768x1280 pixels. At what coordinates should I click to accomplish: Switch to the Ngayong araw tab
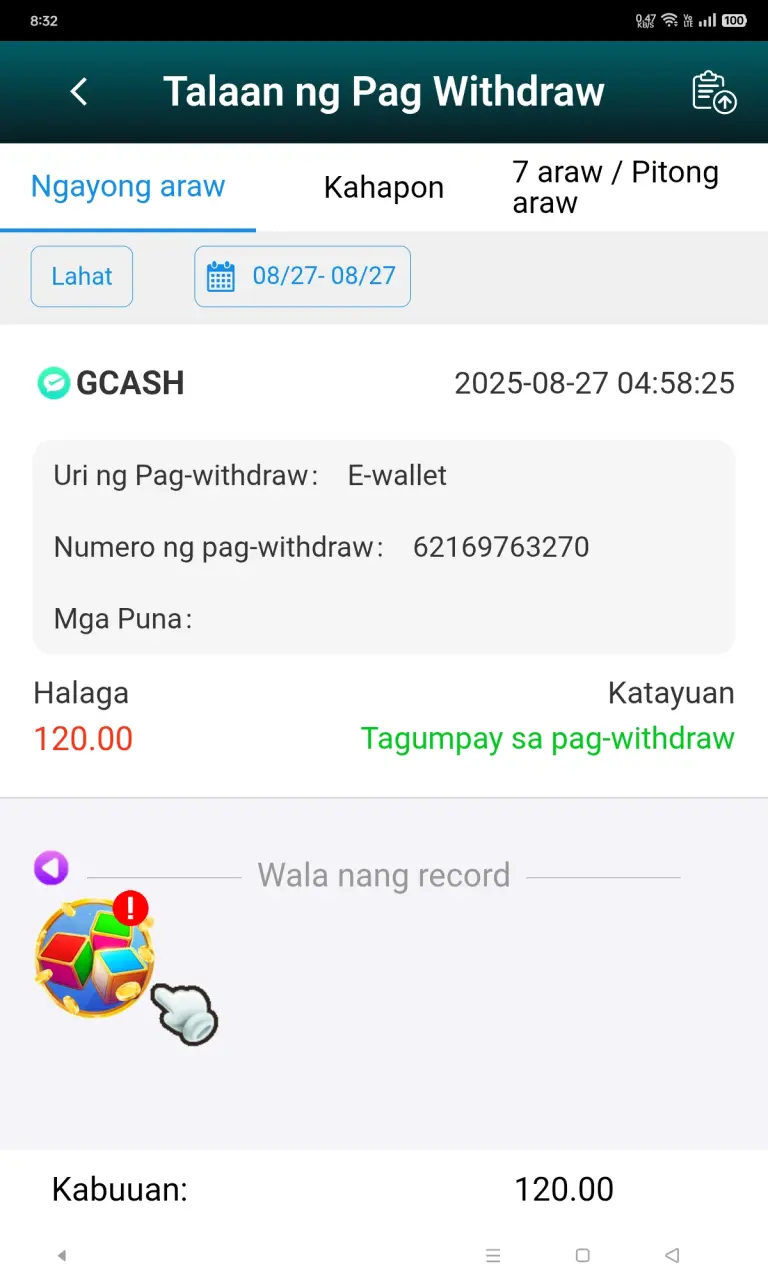(128, 187)
